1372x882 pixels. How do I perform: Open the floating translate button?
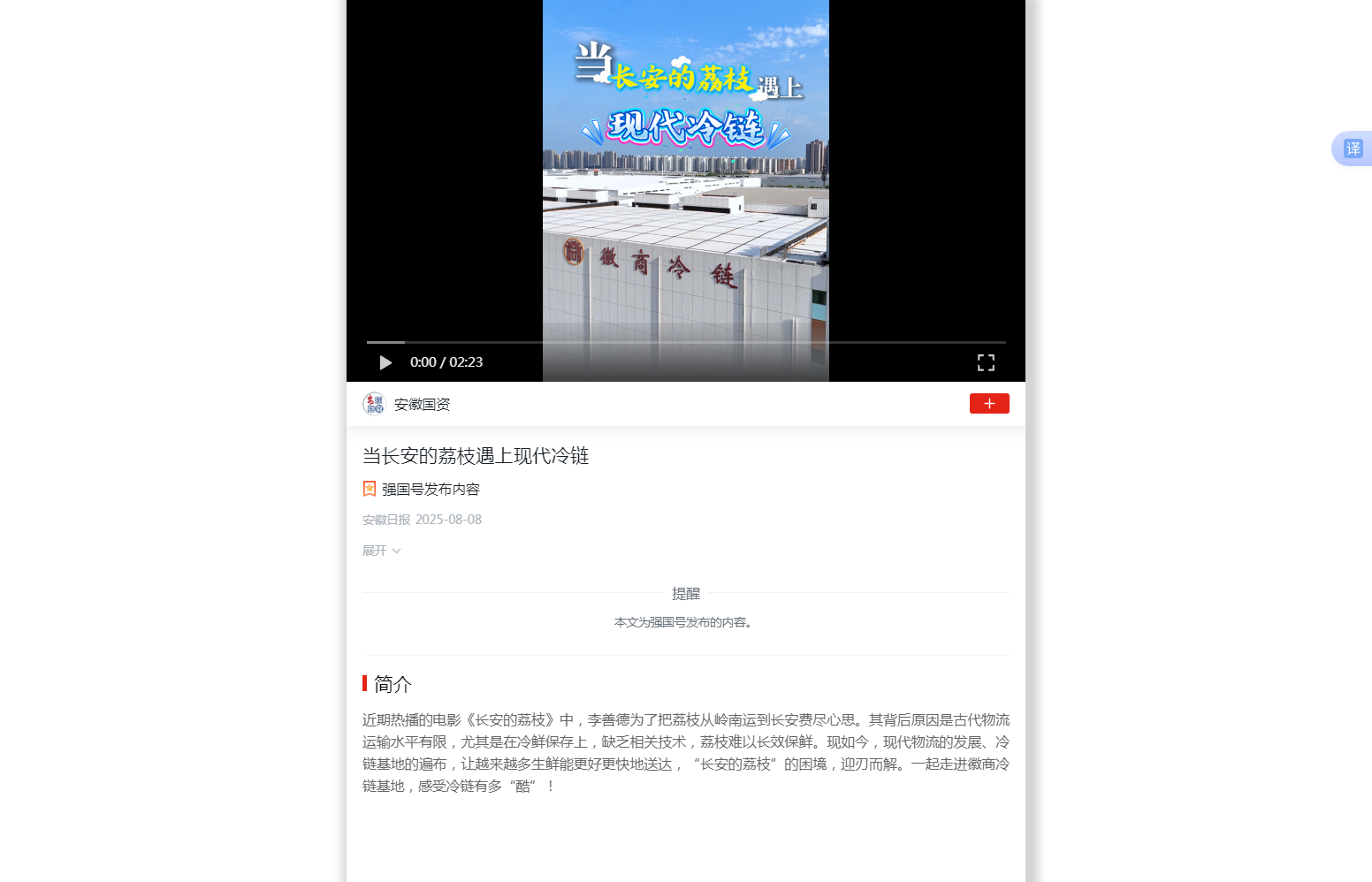coord(1353,148)
